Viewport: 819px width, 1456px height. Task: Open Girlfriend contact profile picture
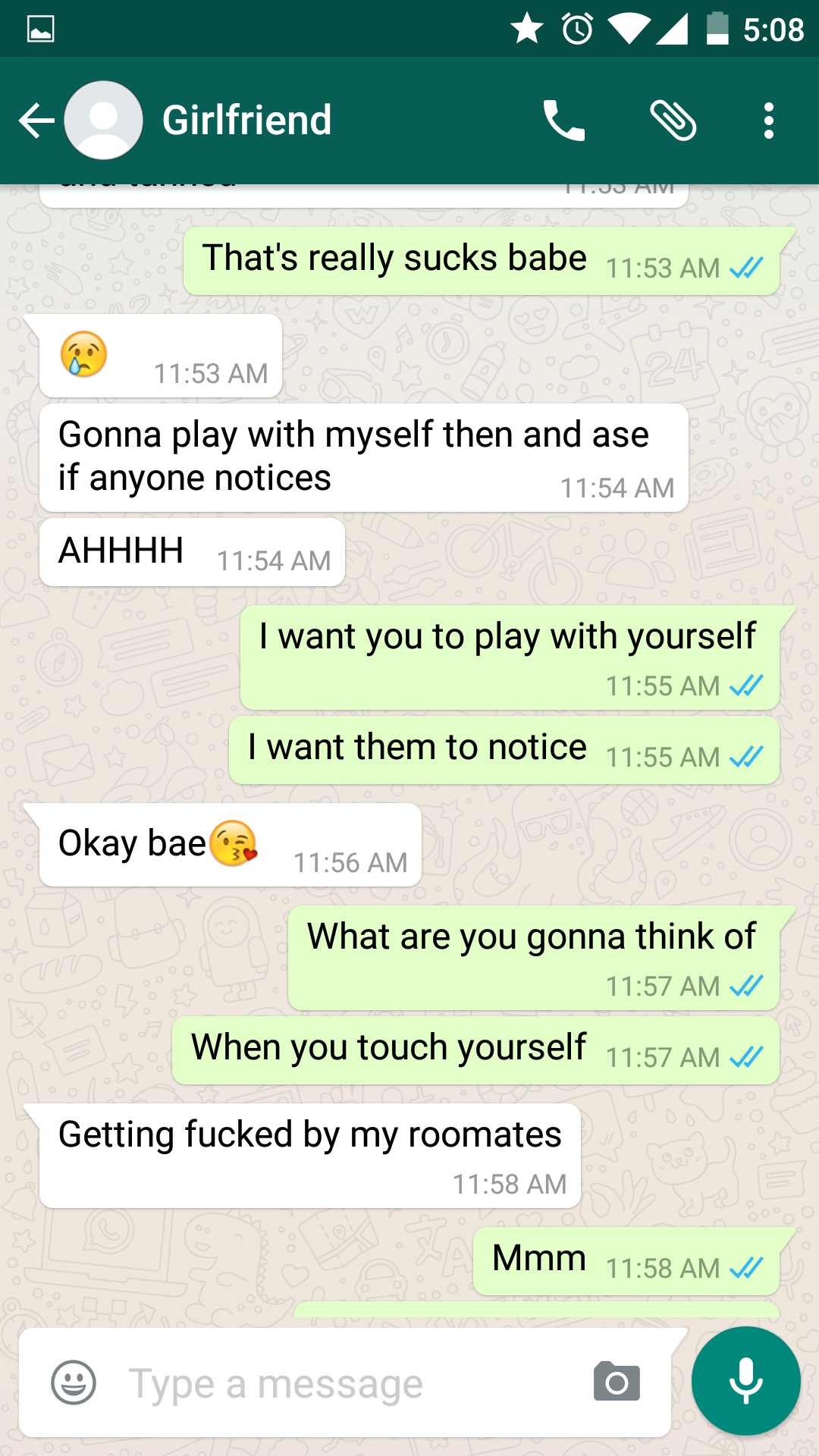pyautogui.click(x=103, y=121)
